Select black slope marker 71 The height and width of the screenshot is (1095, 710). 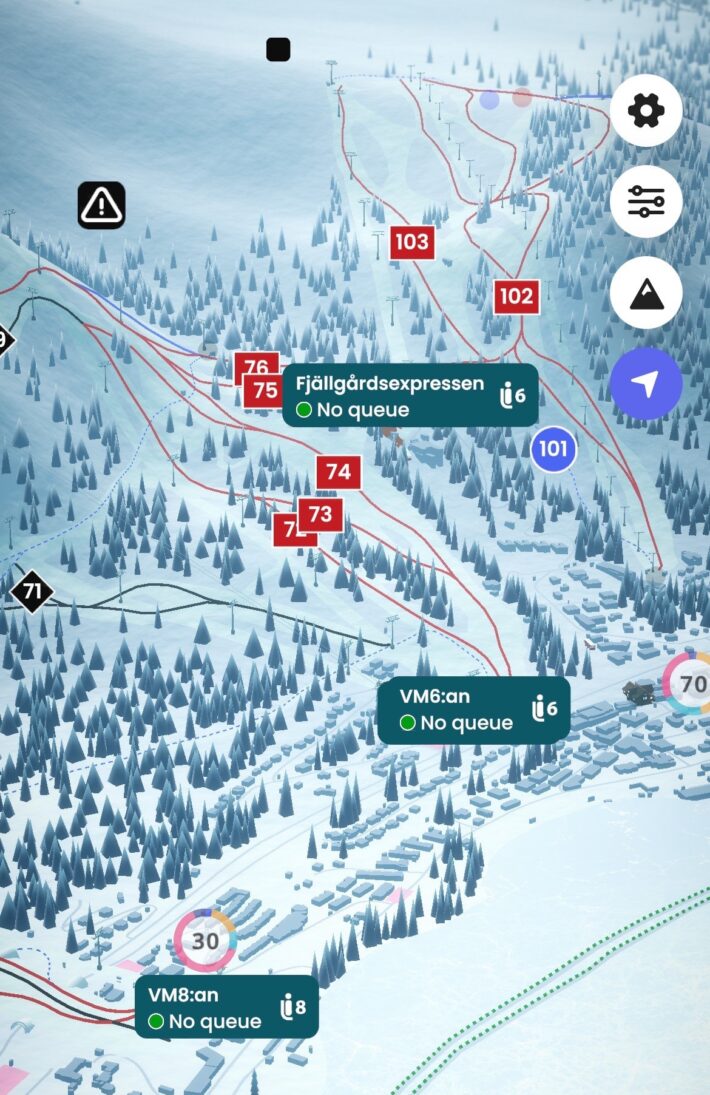(32, 592)
